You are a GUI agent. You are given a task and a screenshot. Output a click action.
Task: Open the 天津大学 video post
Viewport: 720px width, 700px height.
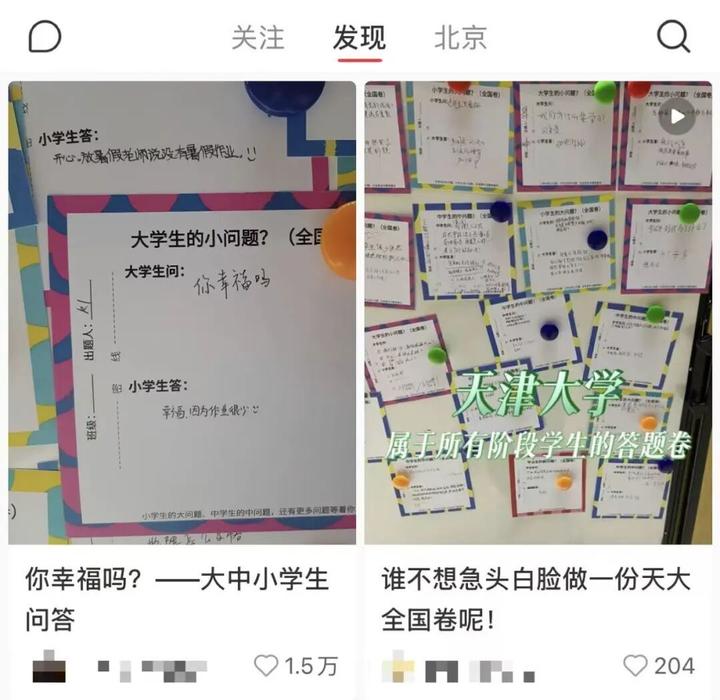coord(538,312)
